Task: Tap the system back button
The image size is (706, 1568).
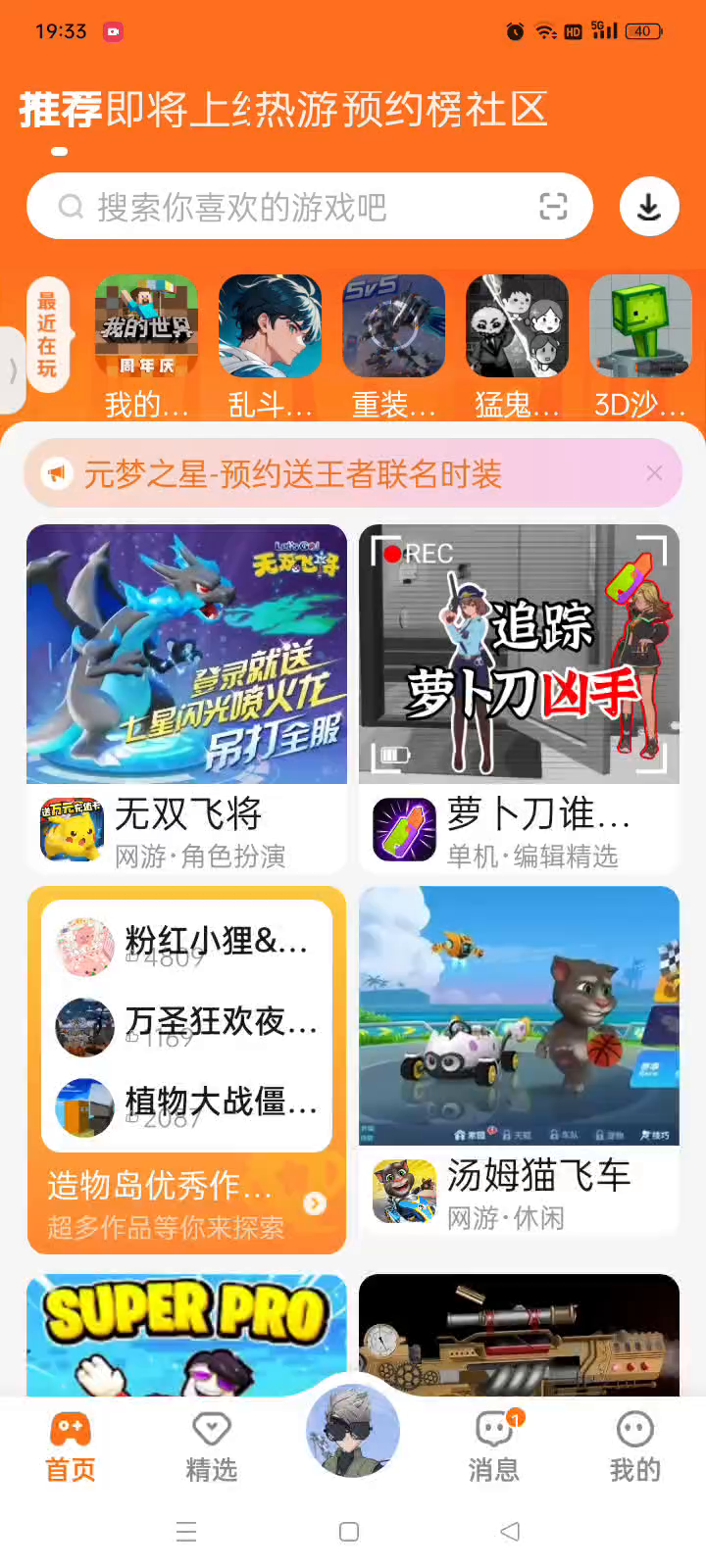Action: 510,1532
